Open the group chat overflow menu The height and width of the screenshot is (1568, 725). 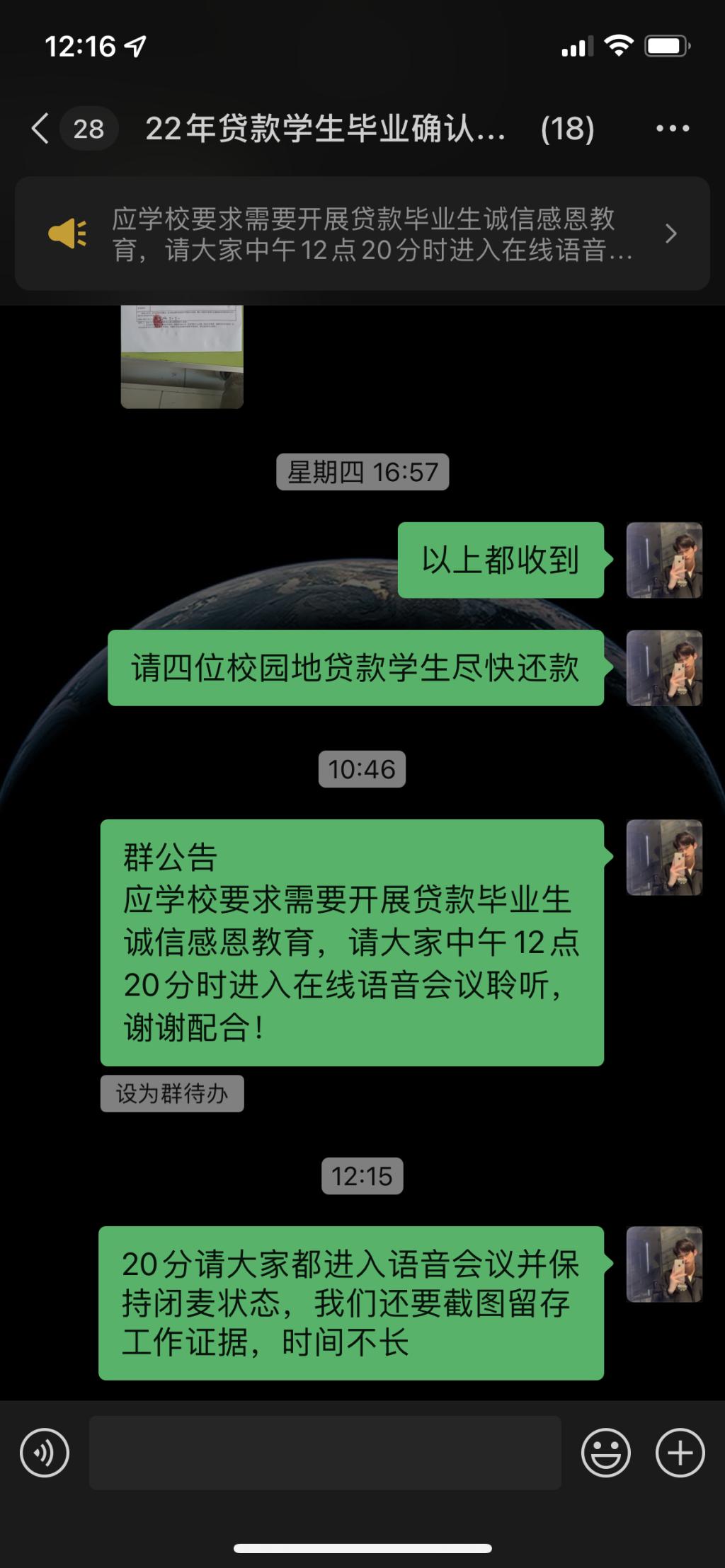[672, 129]
